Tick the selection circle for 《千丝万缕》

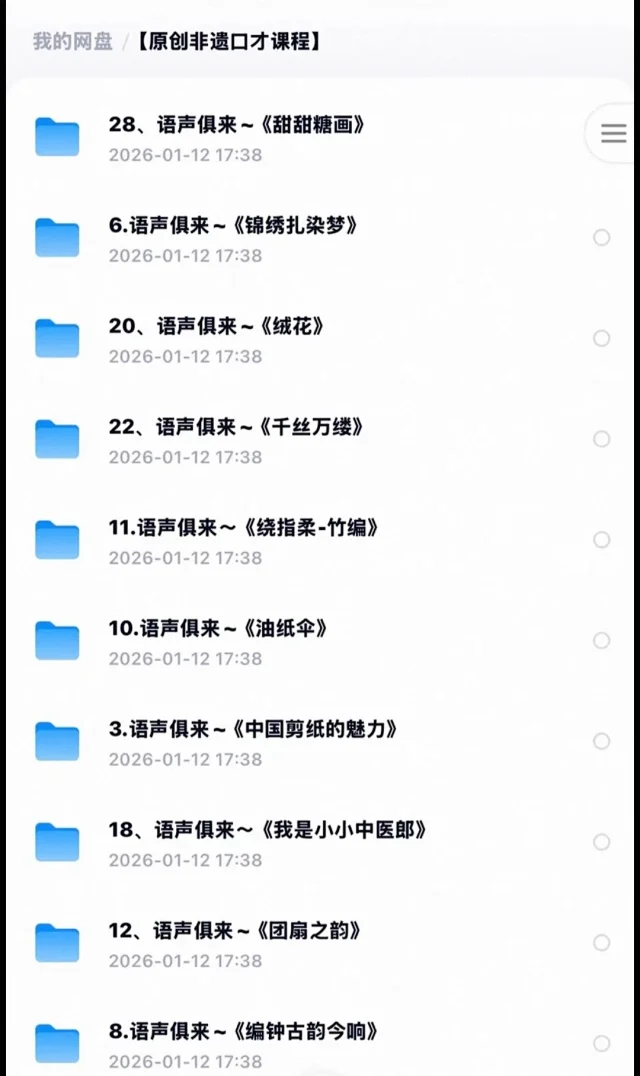[601, 439]
